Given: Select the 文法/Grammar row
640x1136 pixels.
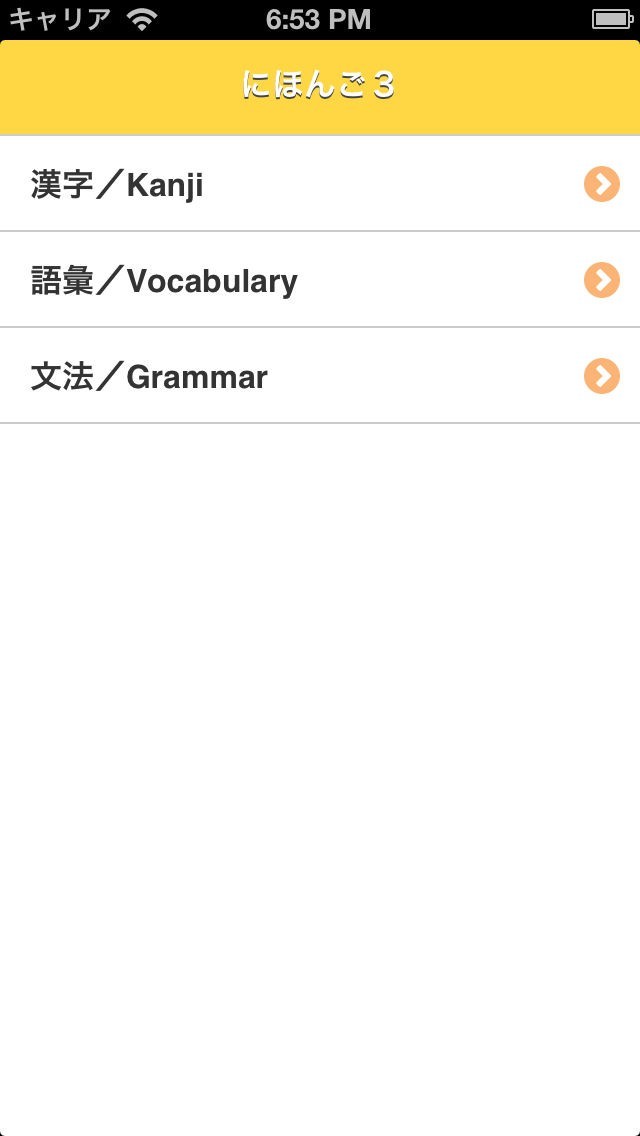Looking at the screenshot, I should [320, 375].
